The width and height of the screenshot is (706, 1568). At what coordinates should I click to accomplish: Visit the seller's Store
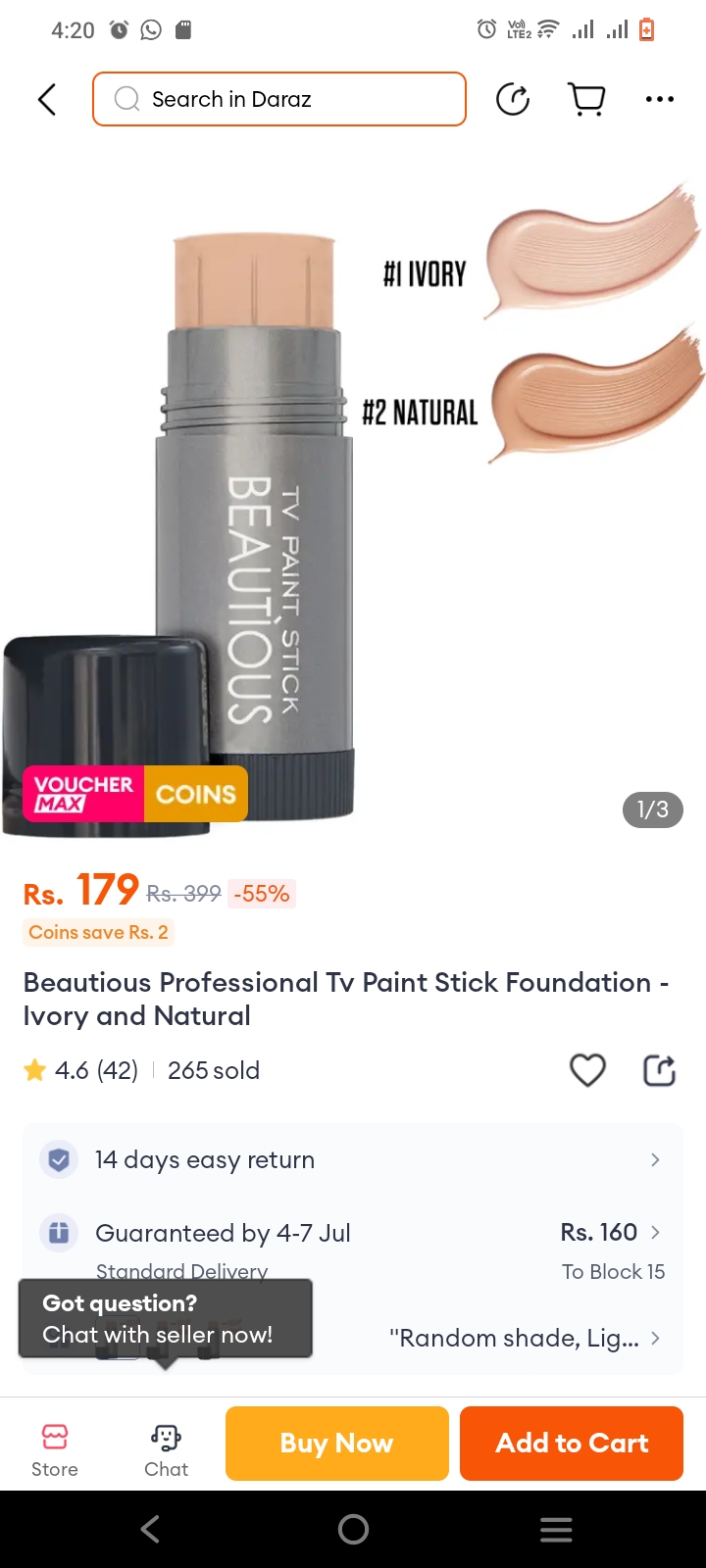[x=55, y=1450]
